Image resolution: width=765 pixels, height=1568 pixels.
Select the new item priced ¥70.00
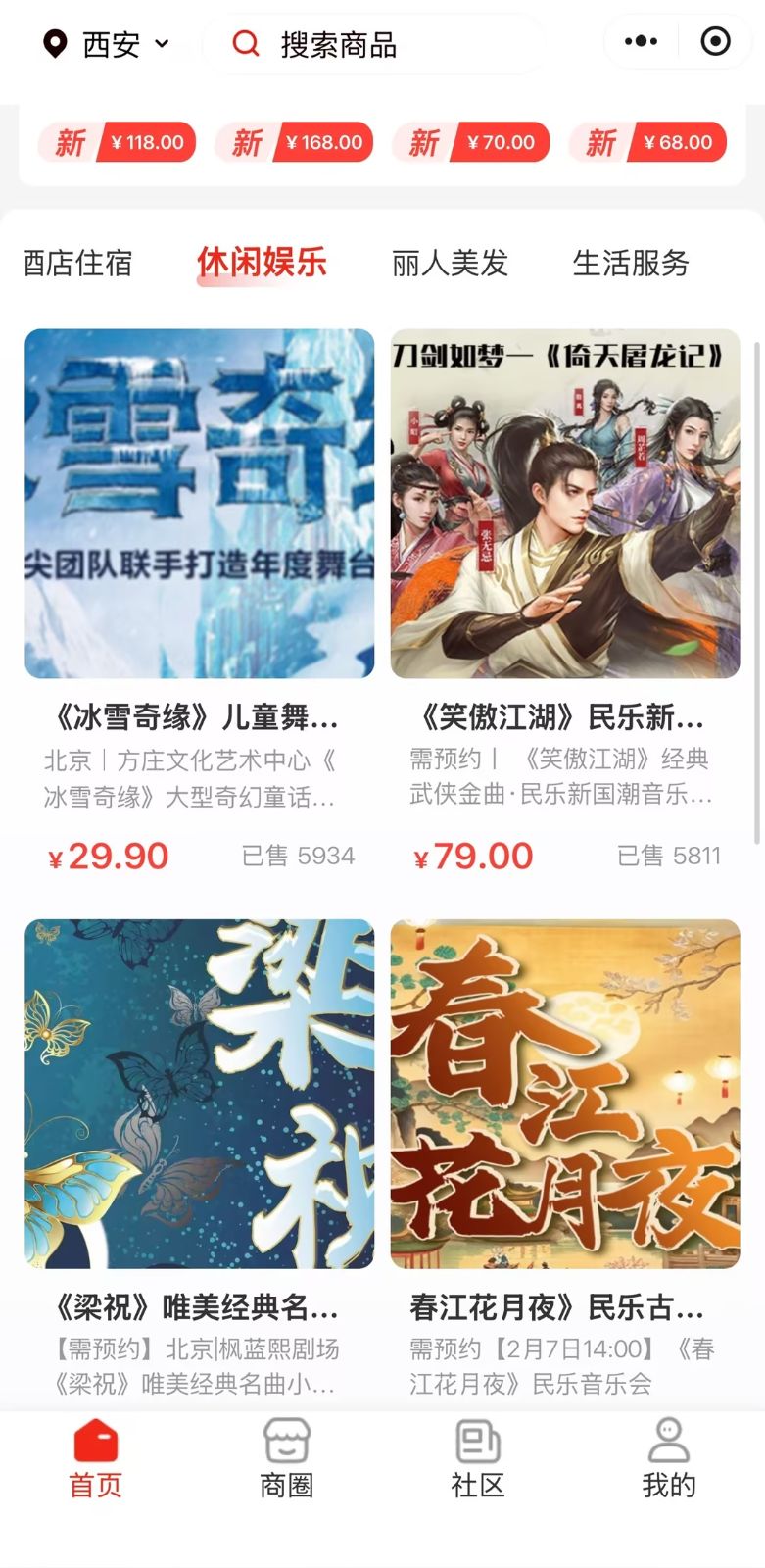pos(471,143)
